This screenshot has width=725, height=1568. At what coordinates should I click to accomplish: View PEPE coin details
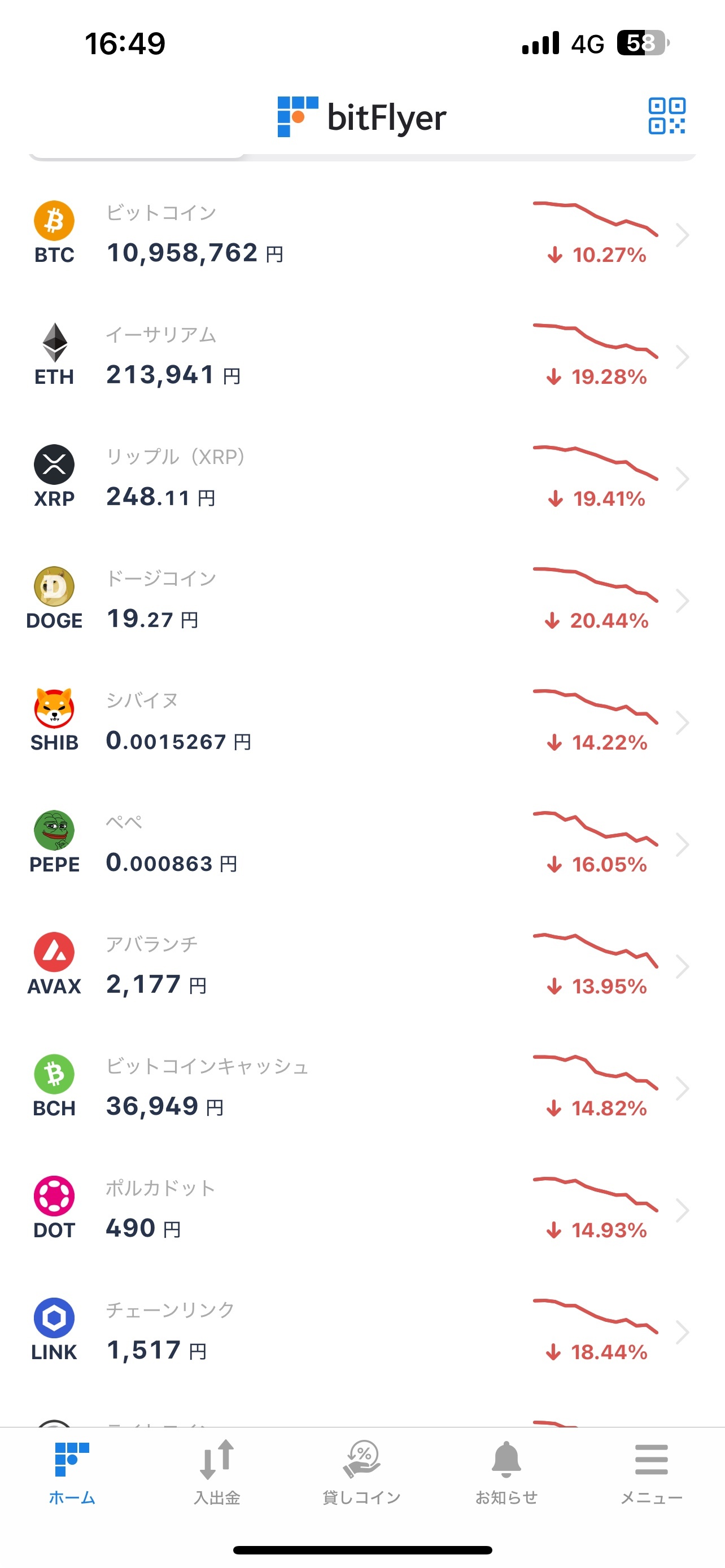[x=362, y=844]
